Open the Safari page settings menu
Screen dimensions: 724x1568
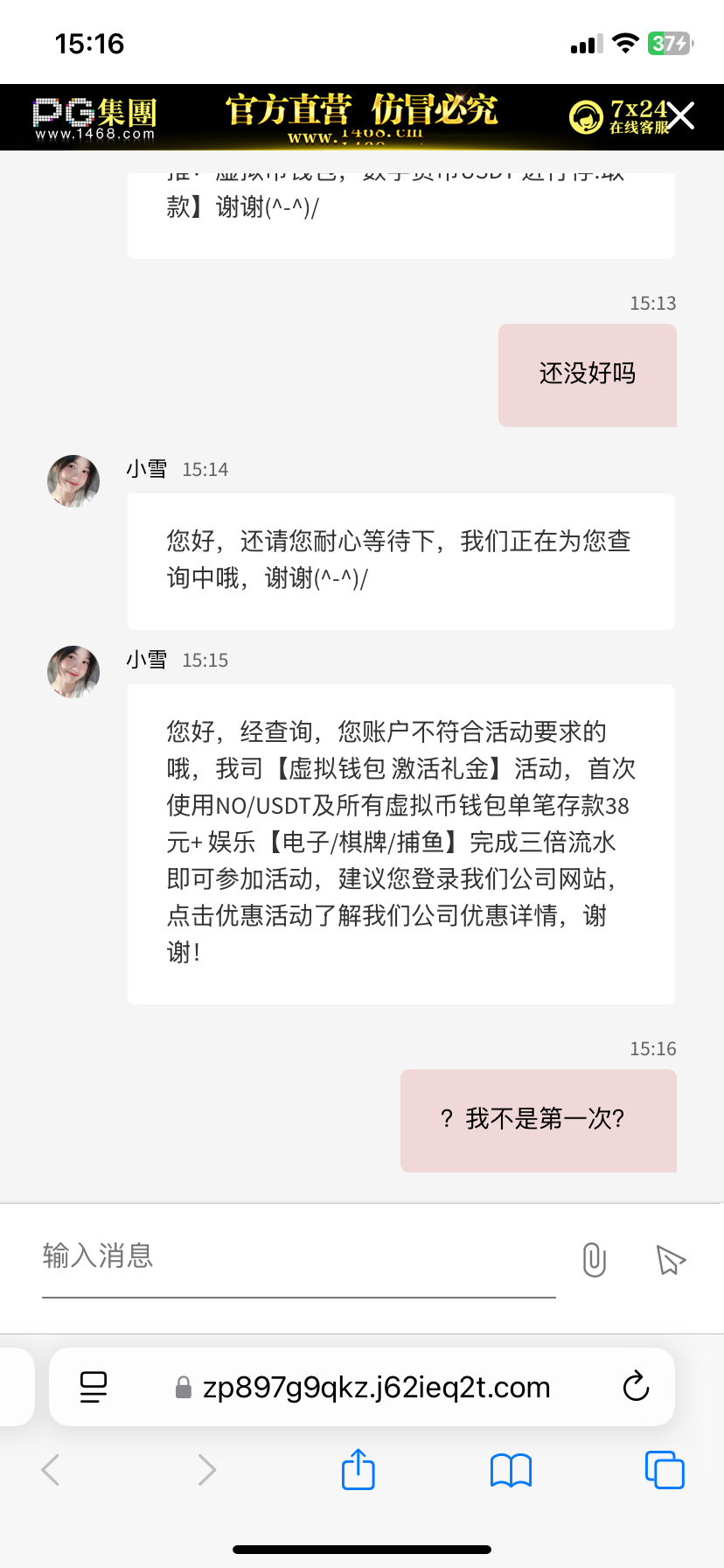coord(94,1387)
